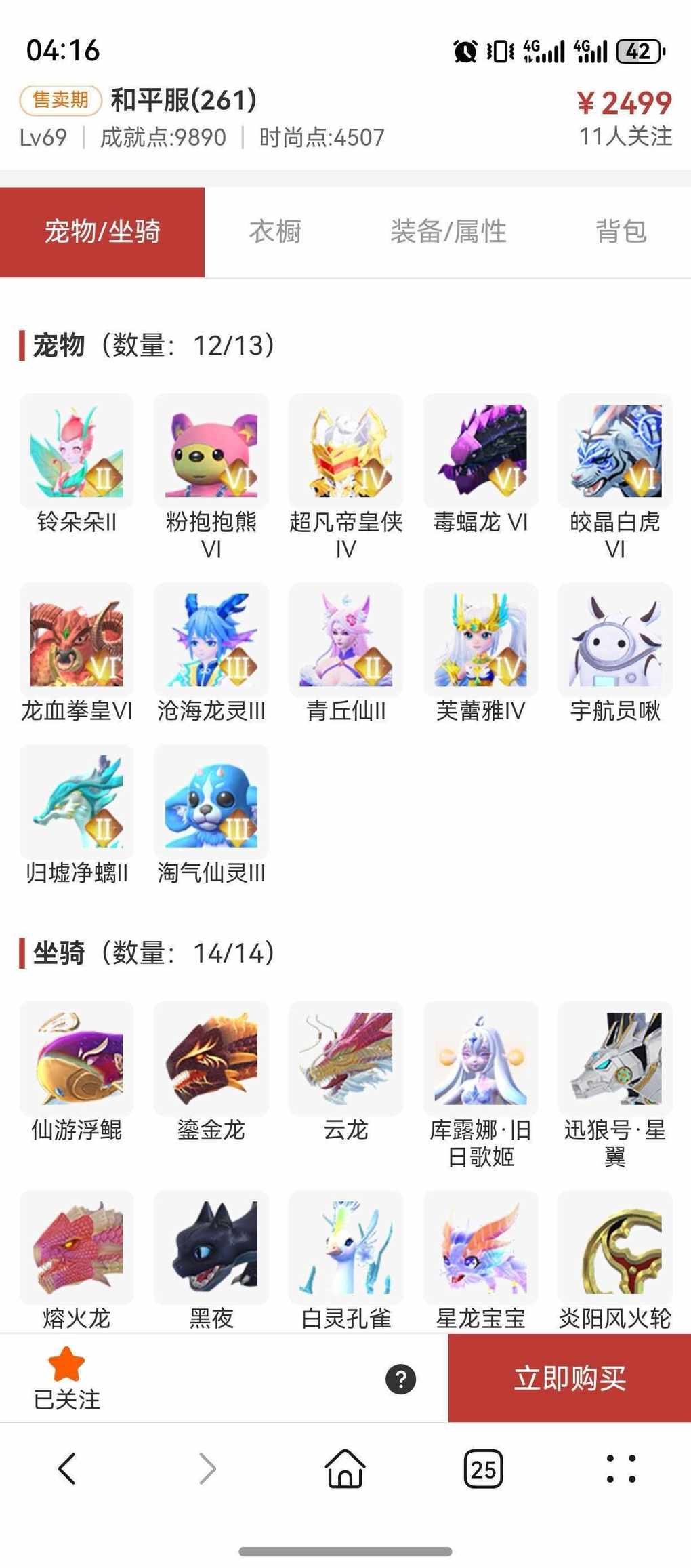Open the question mark help icon

point(400,1379)
